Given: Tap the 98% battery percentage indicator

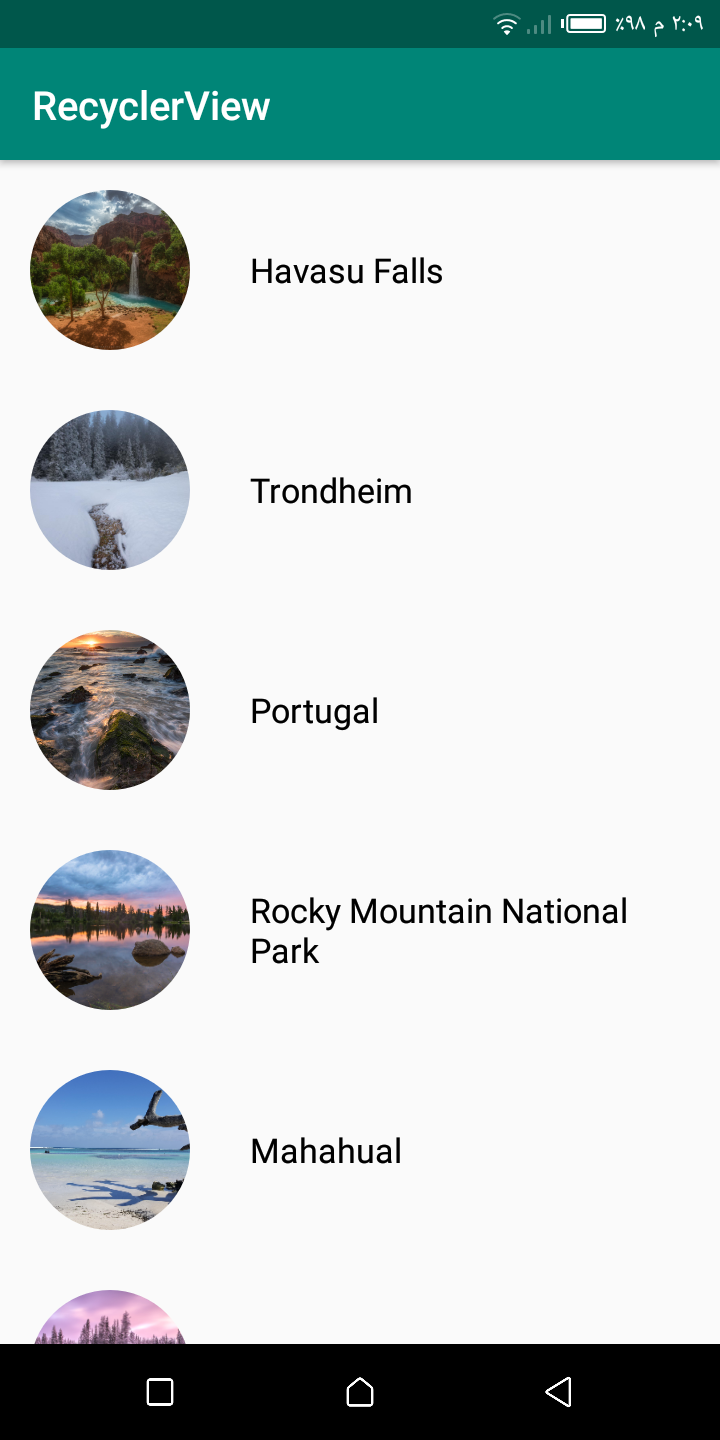Looking at the screenshot, I should (630, 22).
